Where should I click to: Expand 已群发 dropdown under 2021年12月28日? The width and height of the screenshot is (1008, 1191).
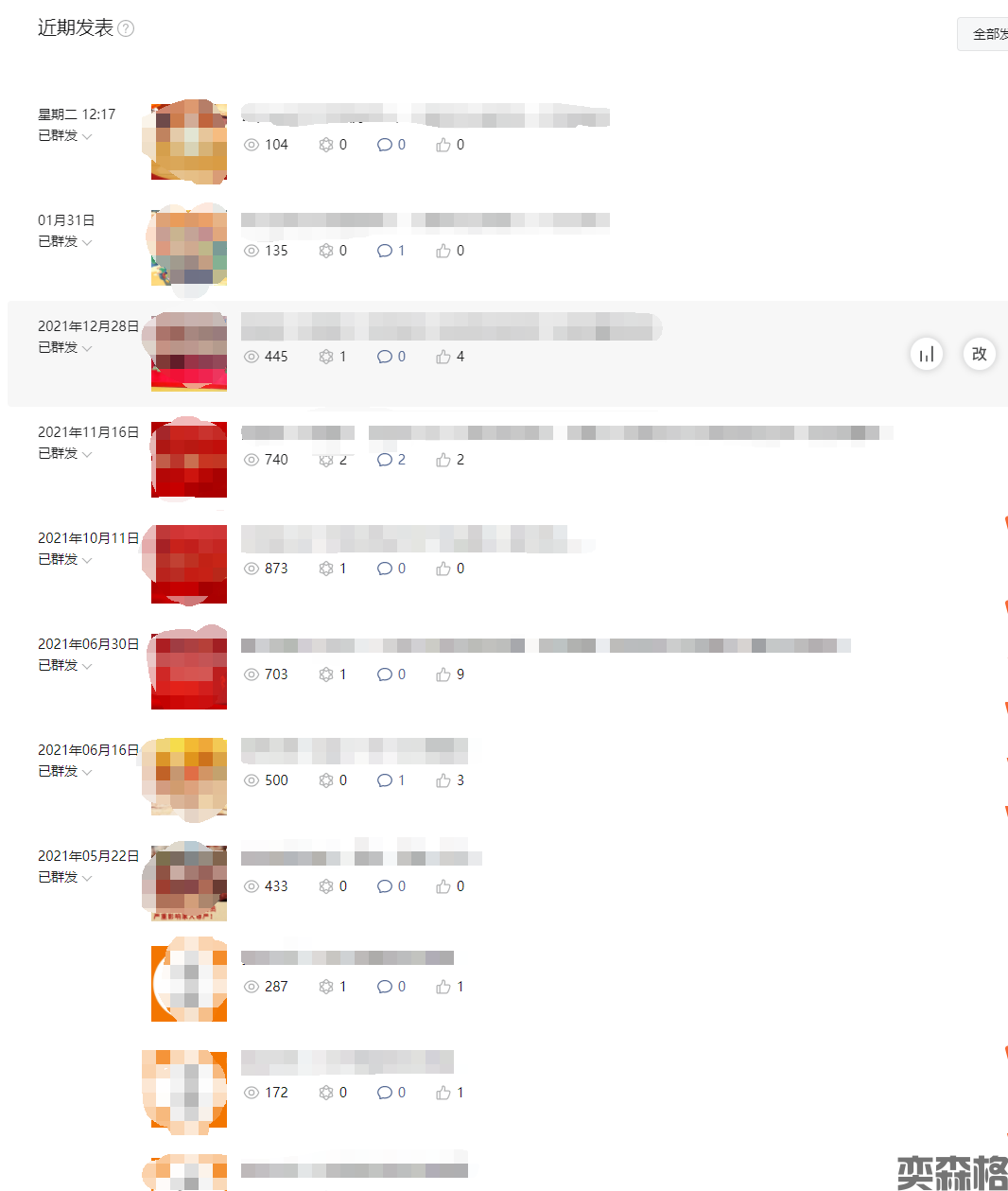pos(65,348)
